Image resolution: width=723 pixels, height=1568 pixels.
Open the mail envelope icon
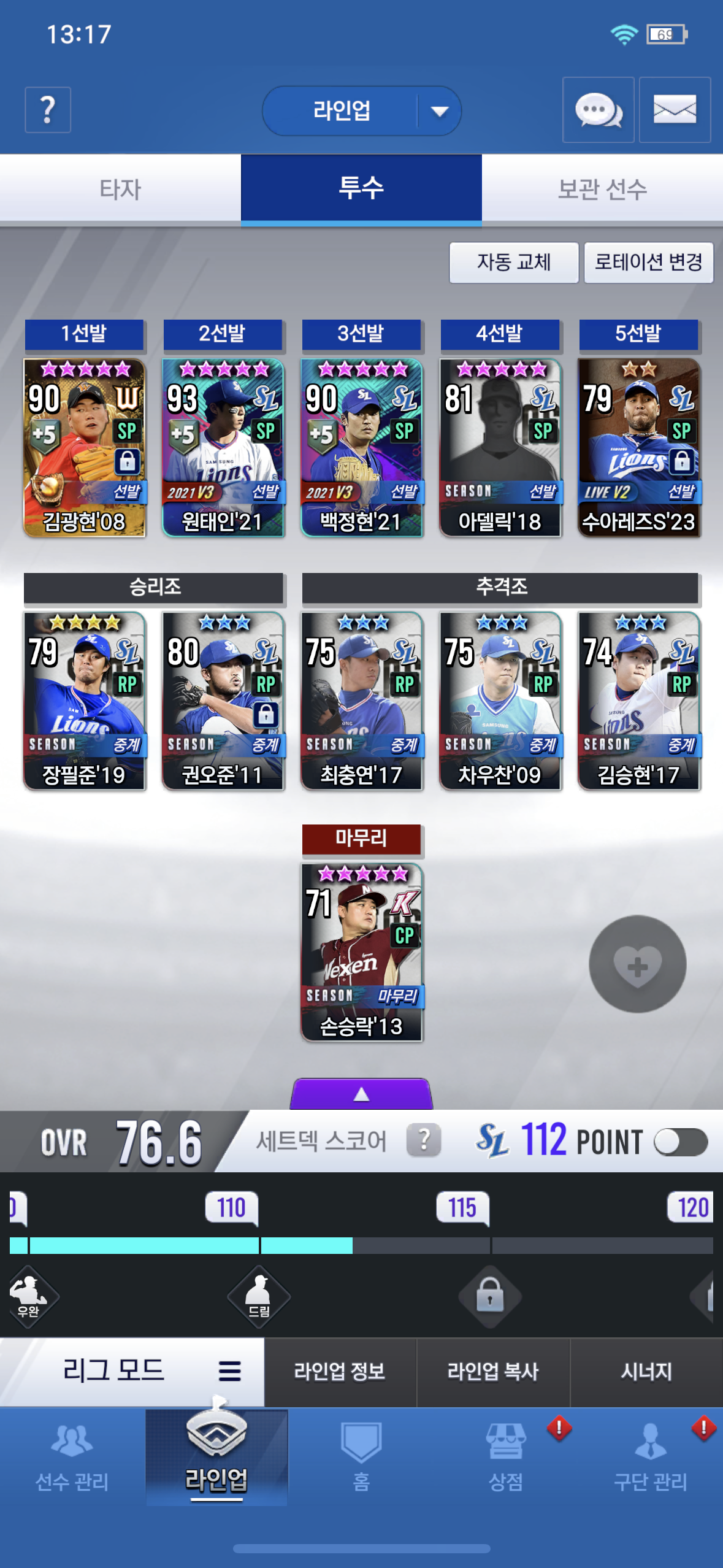(675, 110)
